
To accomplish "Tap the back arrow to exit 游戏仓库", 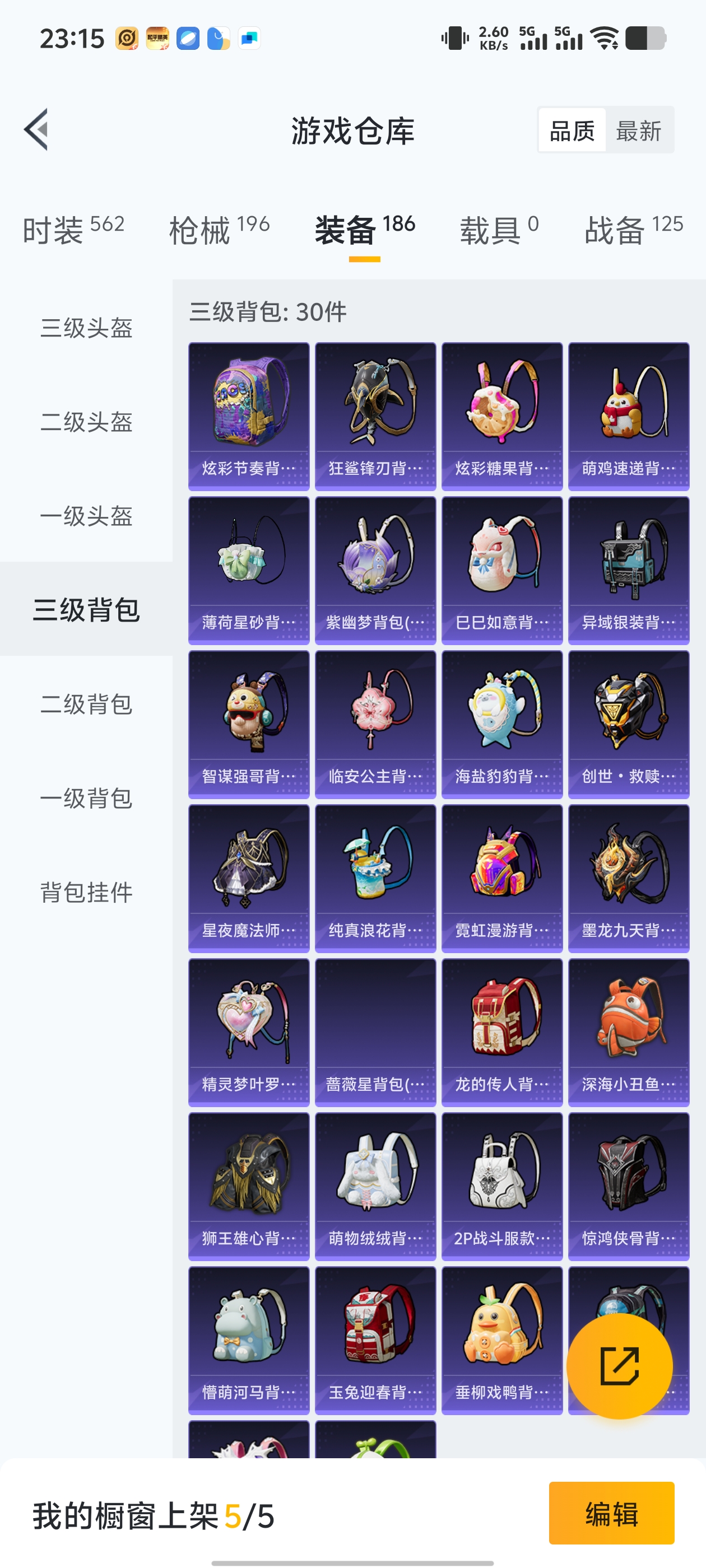I will click(x=38, y=130).
